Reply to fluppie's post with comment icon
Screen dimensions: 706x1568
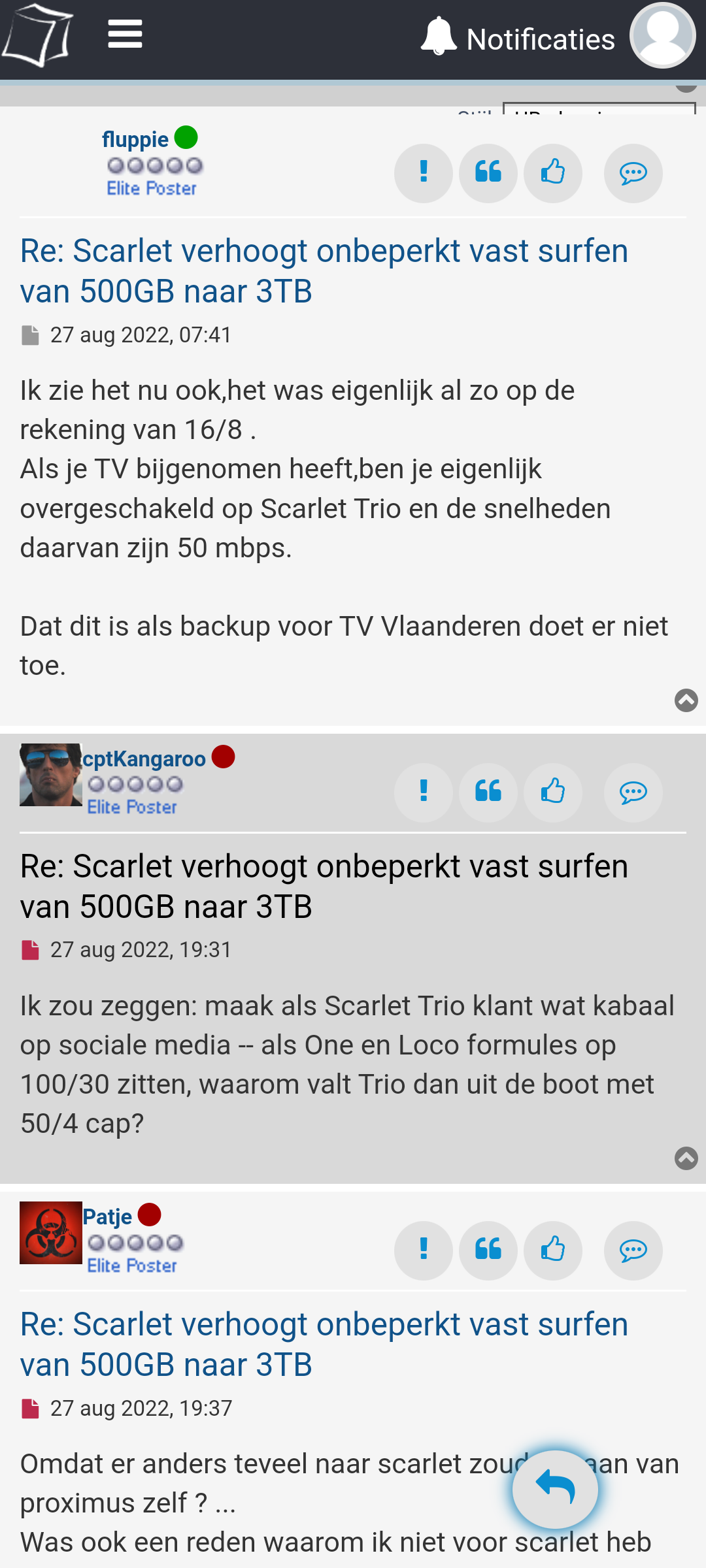coord(633,173)
